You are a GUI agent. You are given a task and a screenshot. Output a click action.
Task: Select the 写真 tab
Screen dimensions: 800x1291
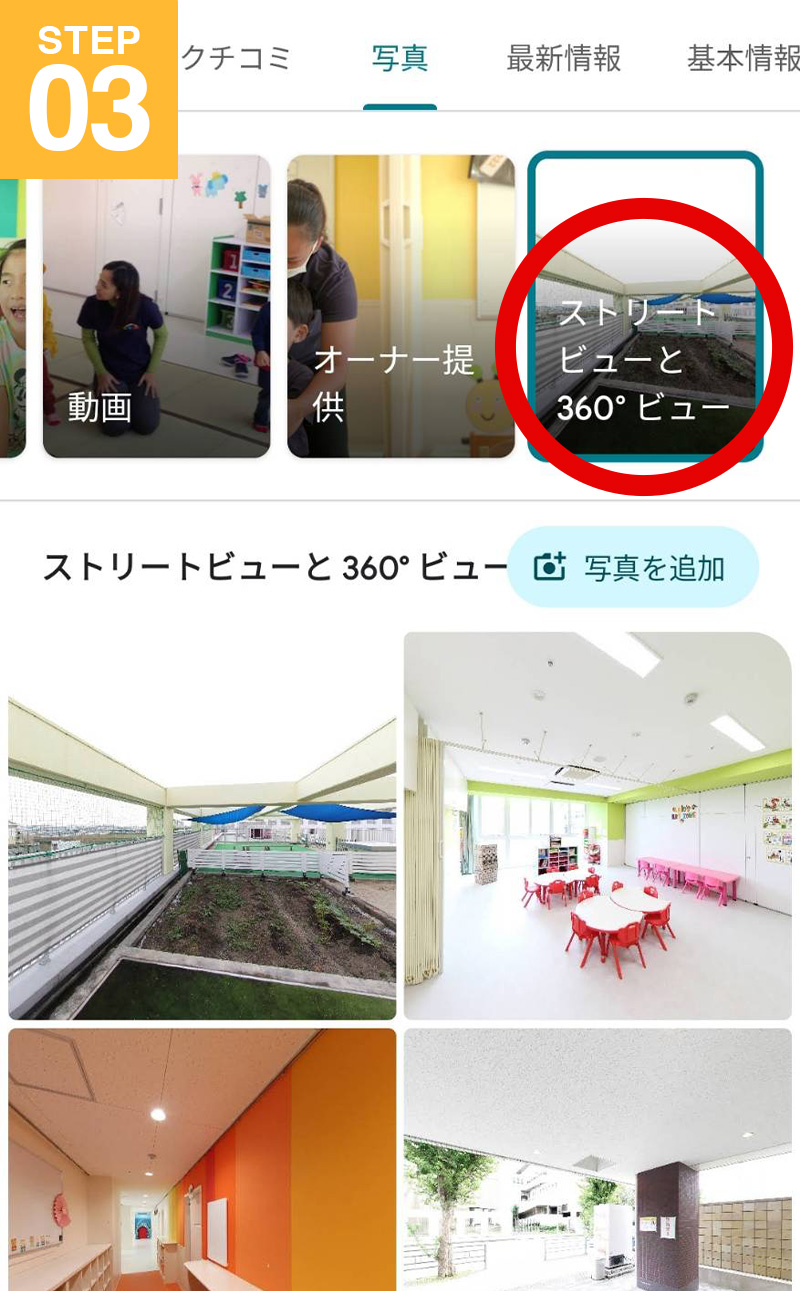pos(400,59)
